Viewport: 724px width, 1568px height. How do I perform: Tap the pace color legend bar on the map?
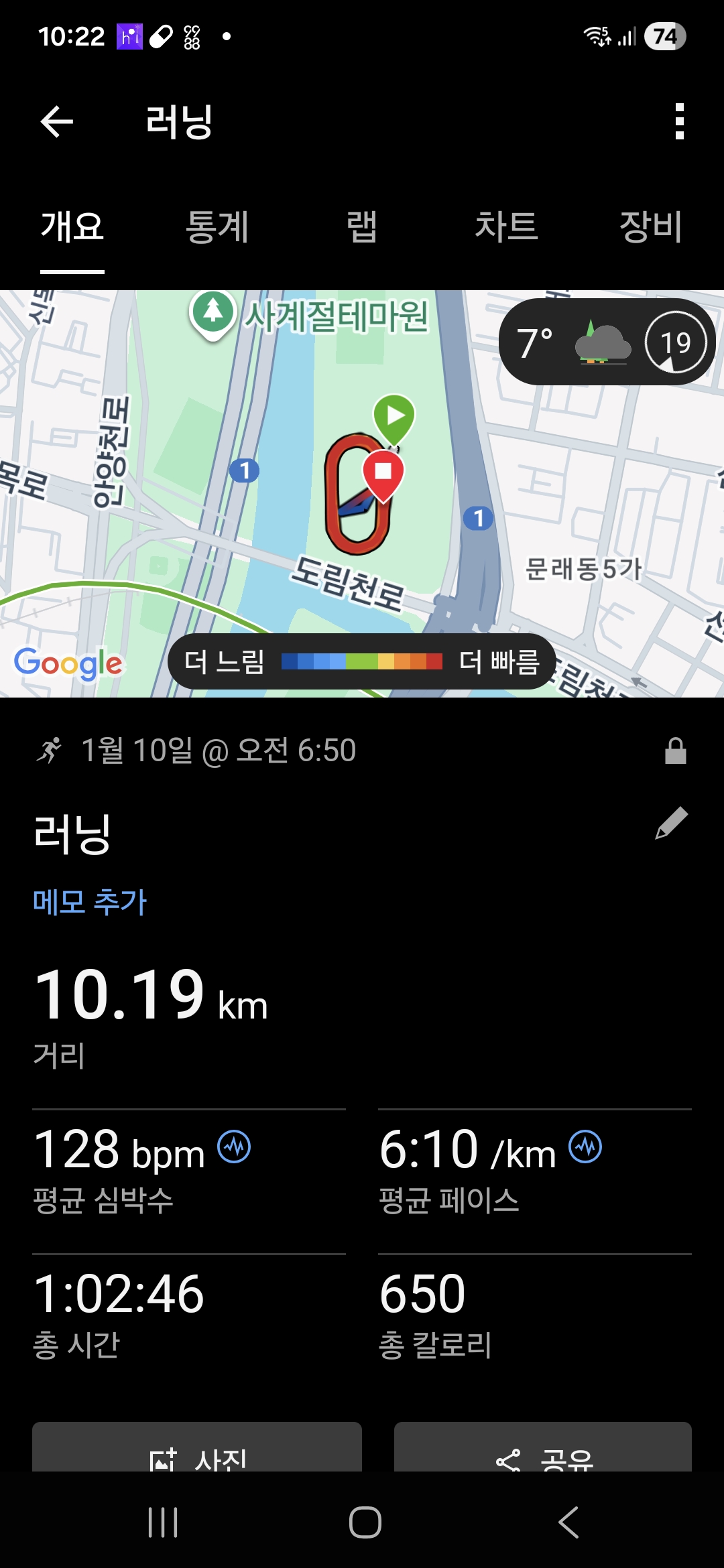362,662
